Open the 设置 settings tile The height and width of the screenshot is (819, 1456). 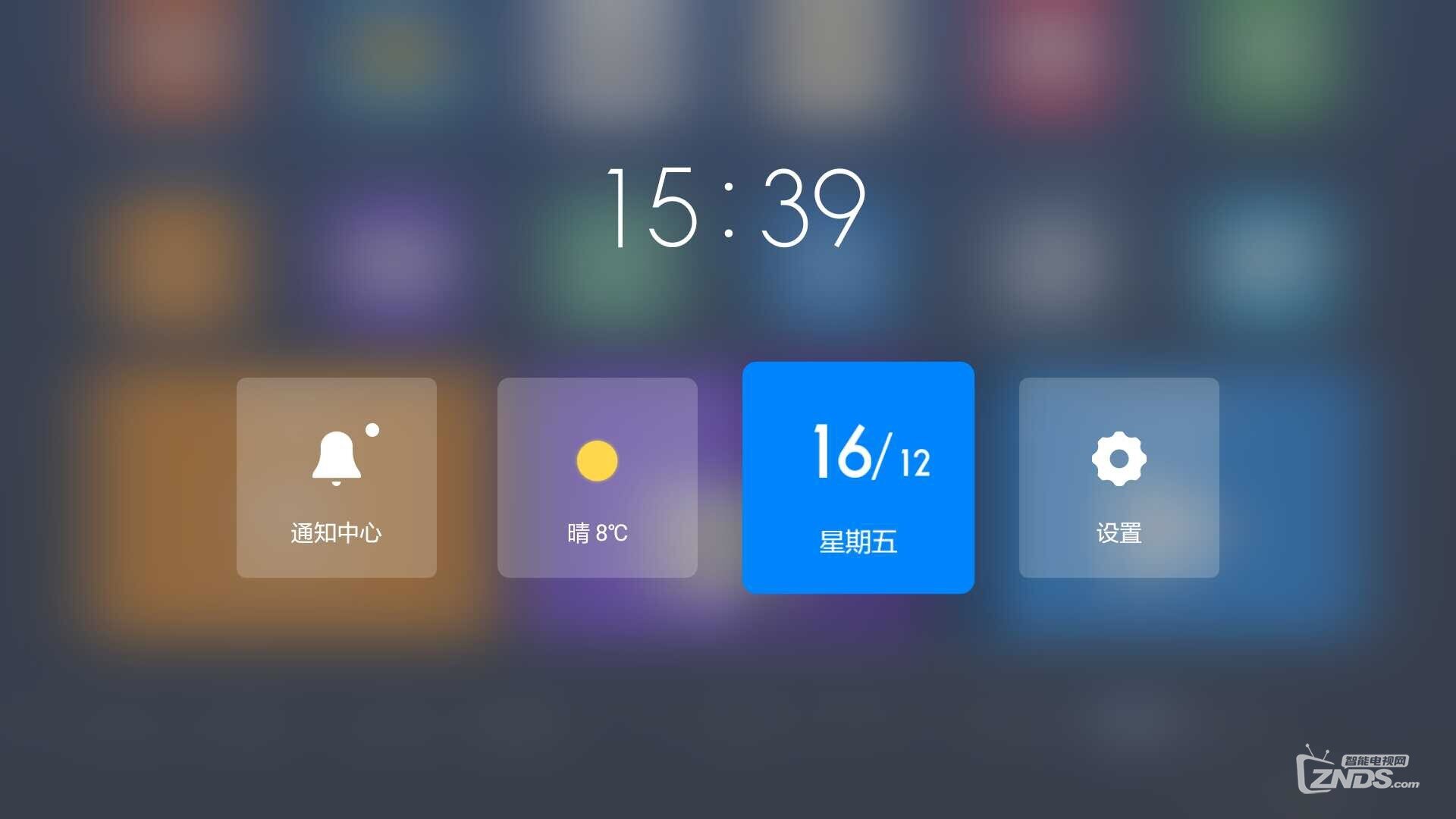coord(1119,478)
